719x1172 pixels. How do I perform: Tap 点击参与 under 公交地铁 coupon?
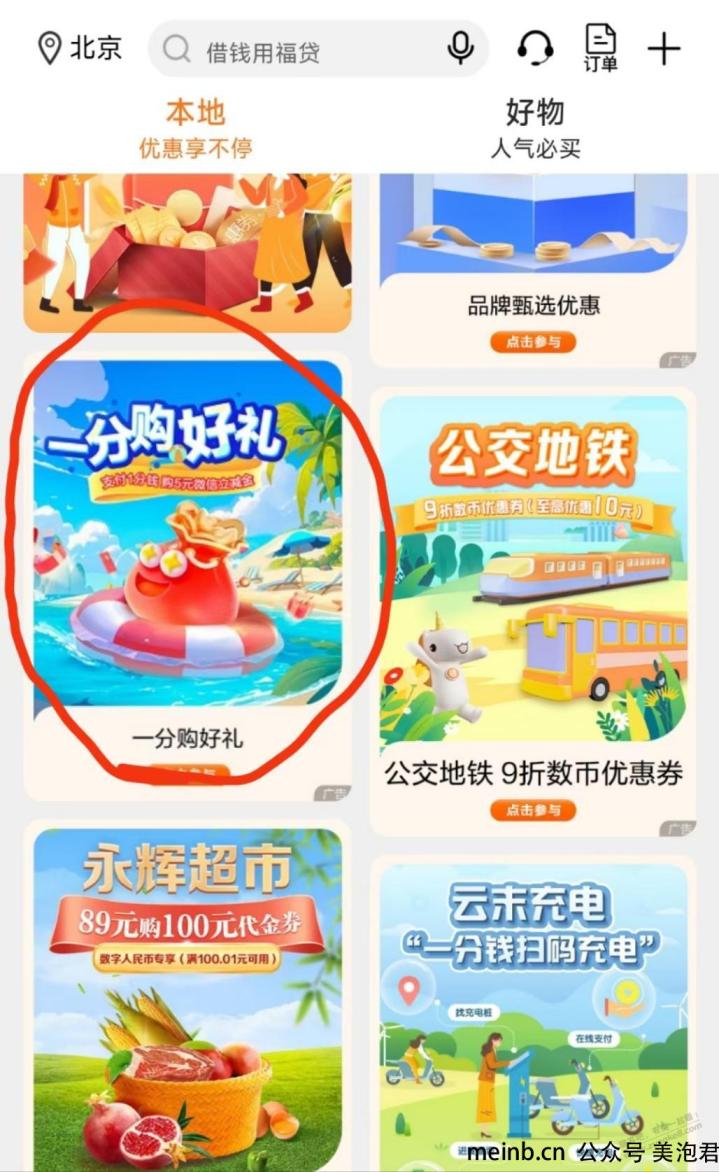pyautogui.click(x=534, y=809)
